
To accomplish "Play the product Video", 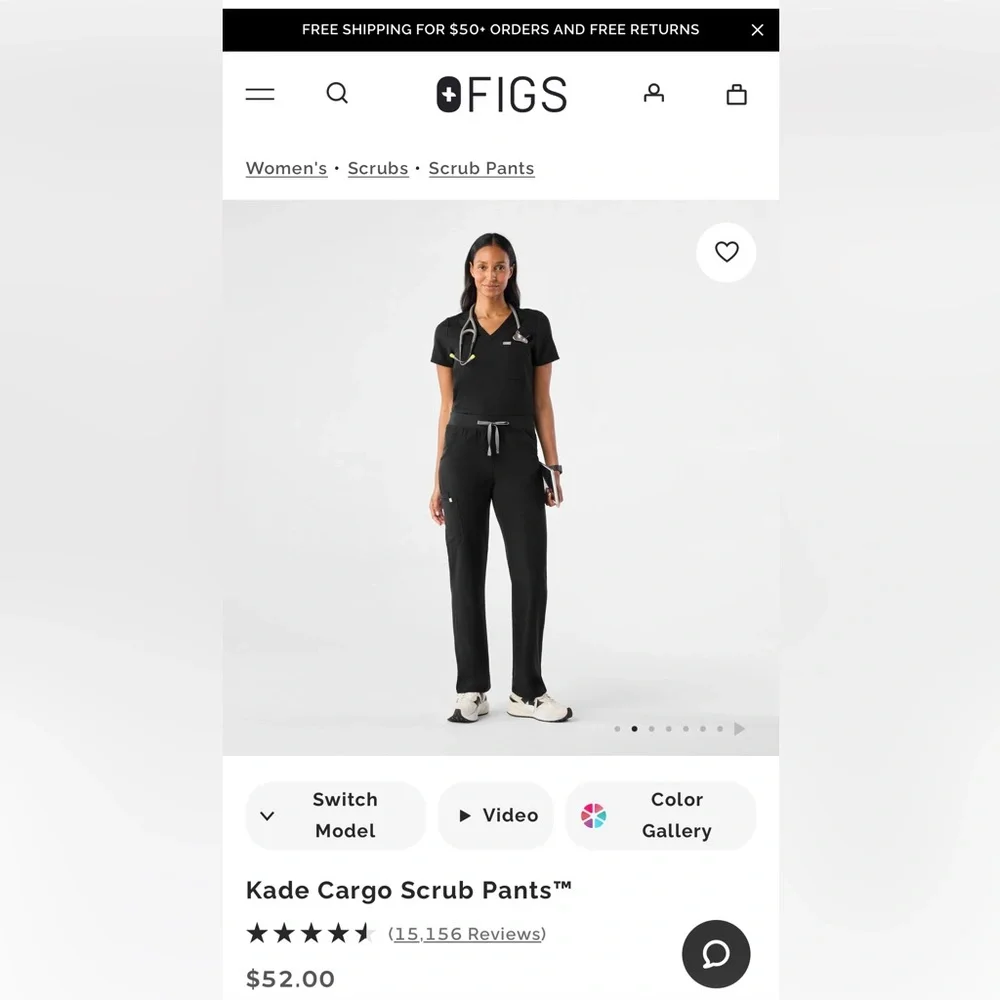I will pyautogui.click(x=496, y=816).
